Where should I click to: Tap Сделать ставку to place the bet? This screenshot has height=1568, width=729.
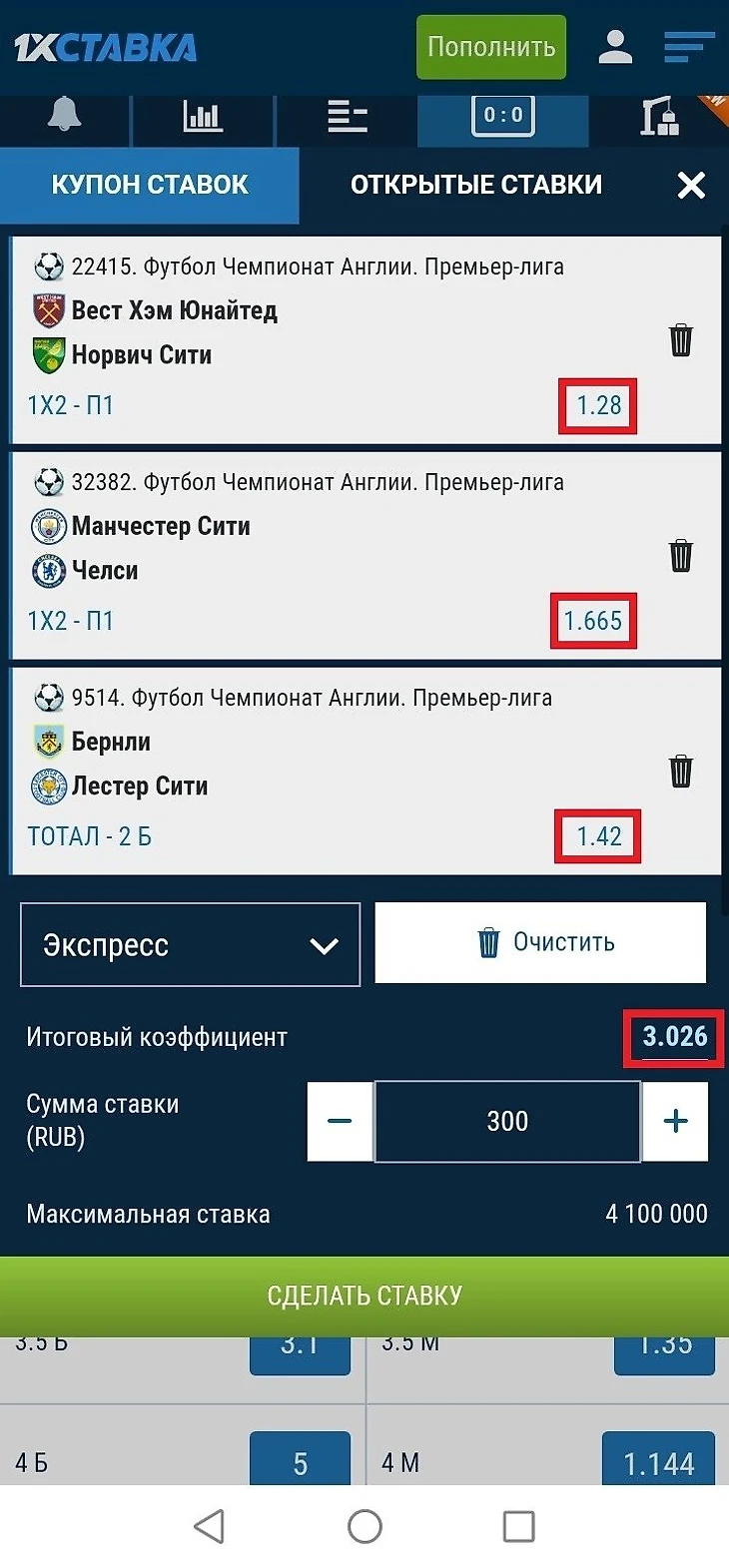click(364, 1296)
